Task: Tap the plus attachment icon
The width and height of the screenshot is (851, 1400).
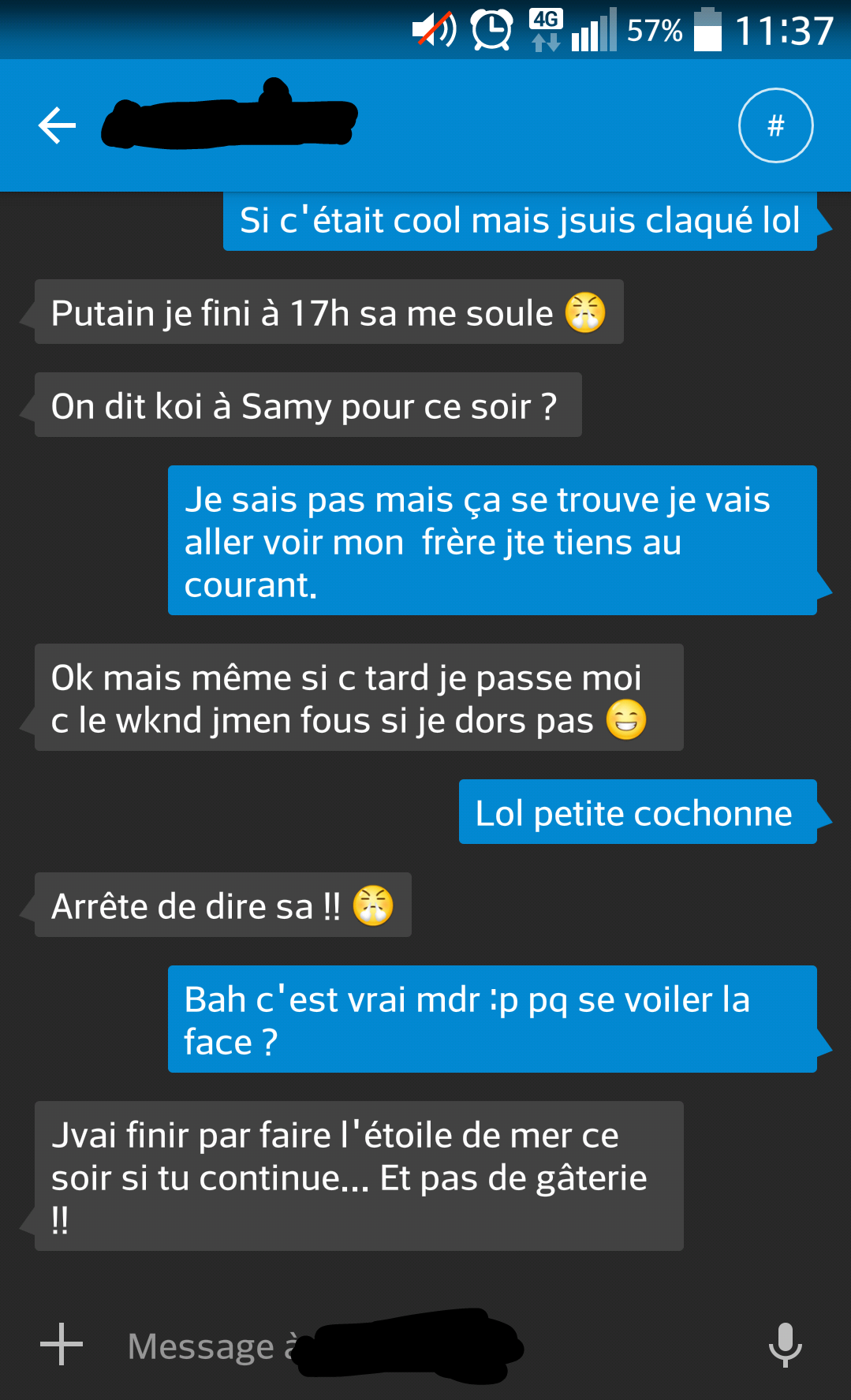Action: (x=62, y=1344)
